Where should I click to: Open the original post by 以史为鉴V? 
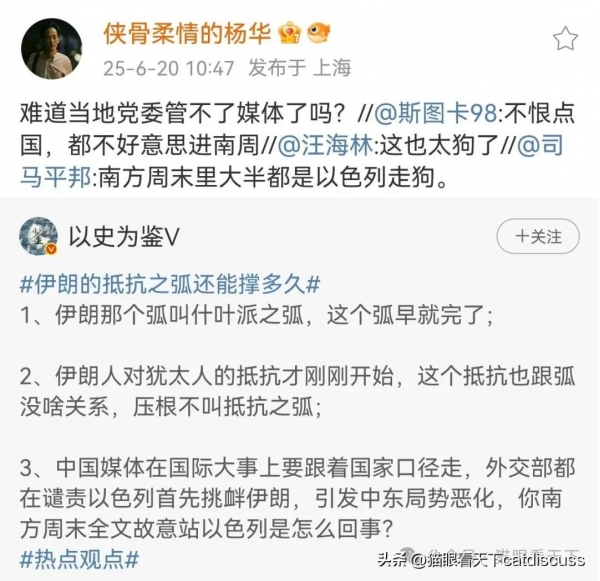pos(300,420)
